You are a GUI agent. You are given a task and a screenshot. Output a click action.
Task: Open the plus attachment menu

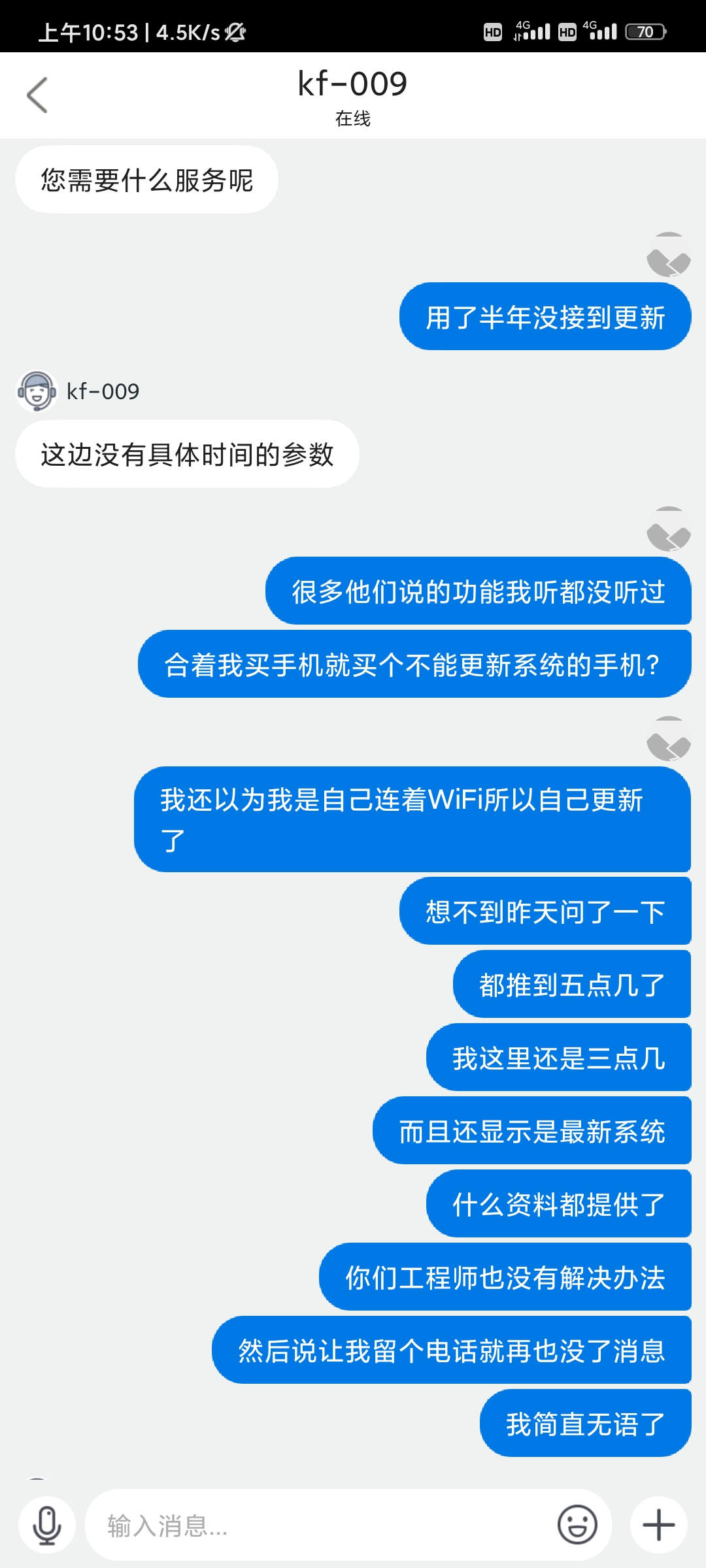pos(659,1526)
